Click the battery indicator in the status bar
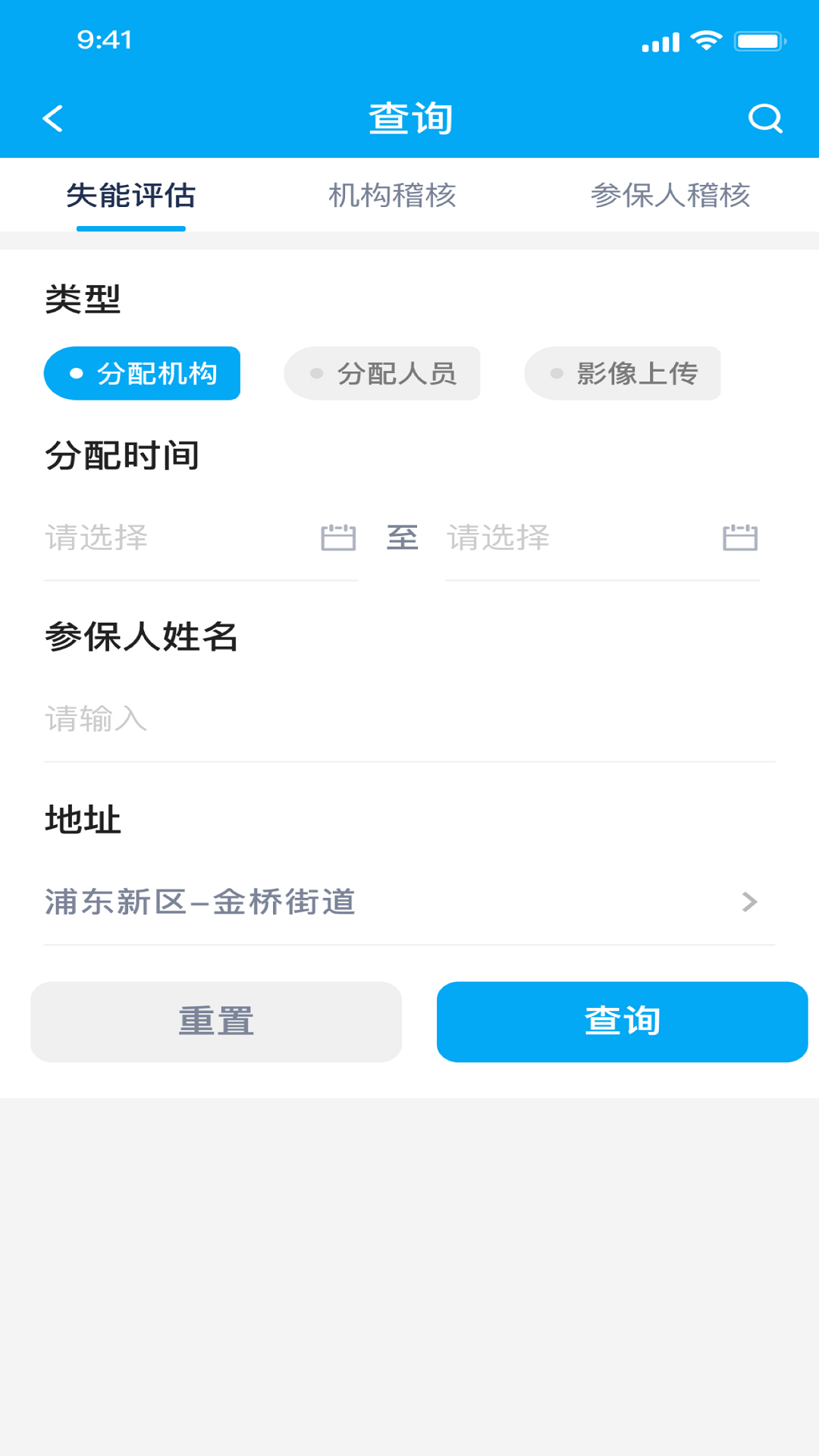 coord(760,42)
